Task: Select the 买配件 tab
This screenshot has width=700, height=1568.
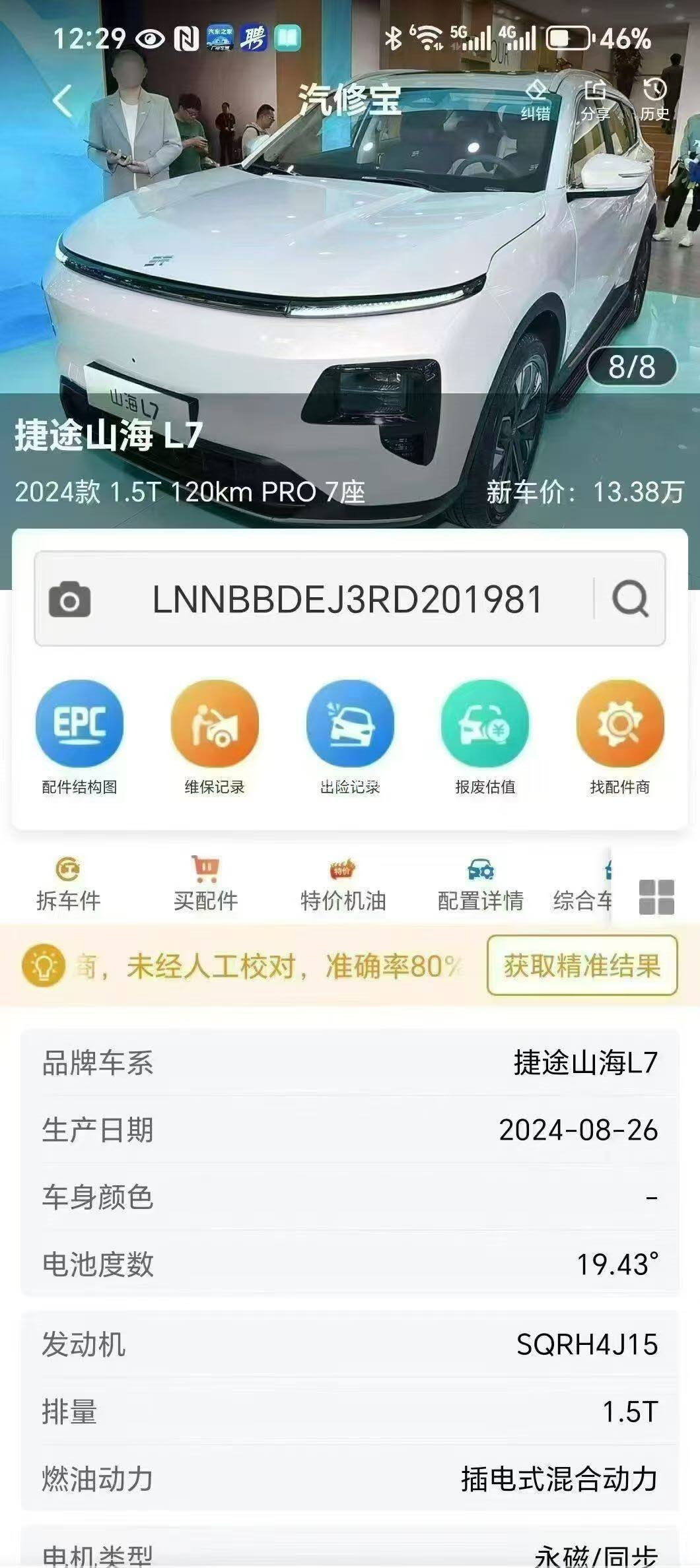Action: click(x=205, y=886)
